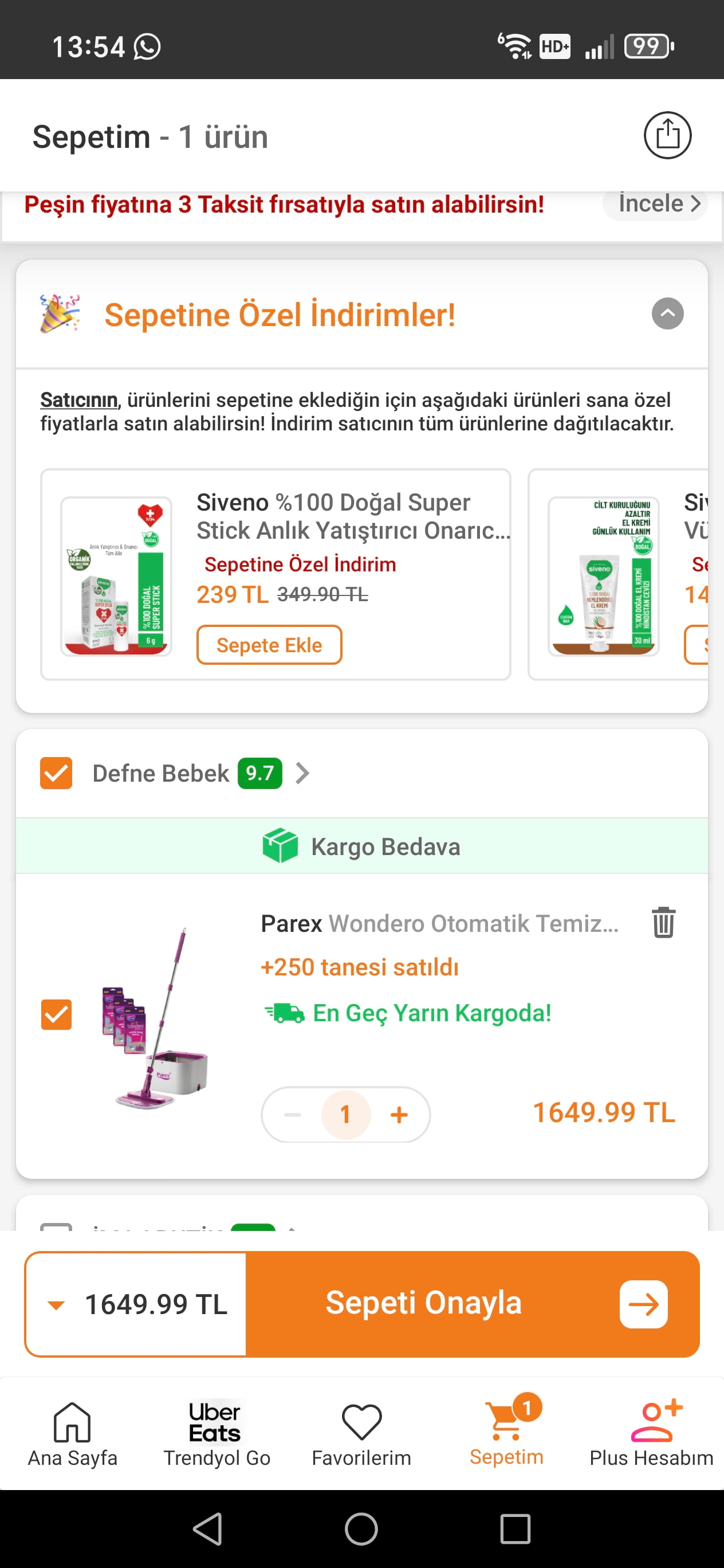The height and width of the screenshot is (1568, 724).
Task: Delete the Parex Wondero item from cart
Action: coord(663,922)
